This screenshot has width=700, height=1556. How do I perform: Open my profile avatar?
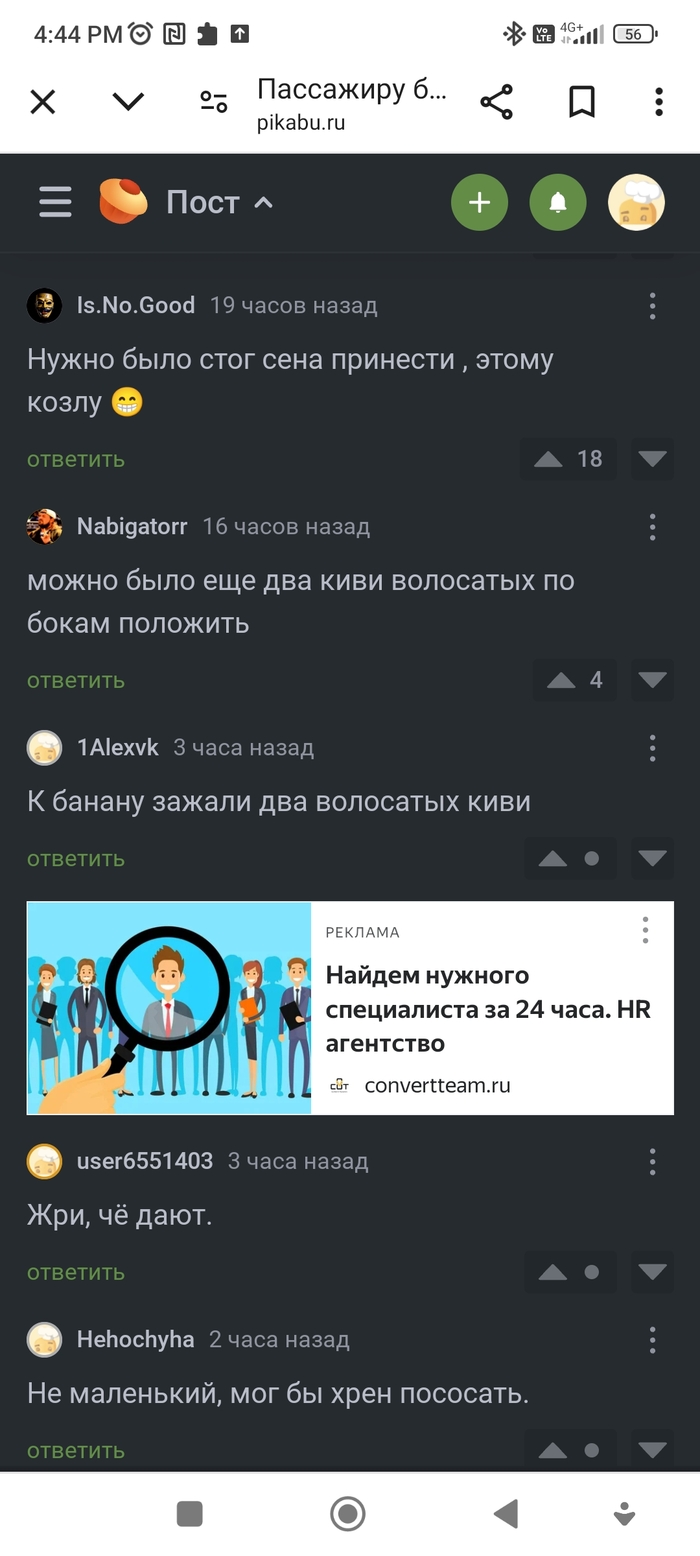click(x=636, y=202)
